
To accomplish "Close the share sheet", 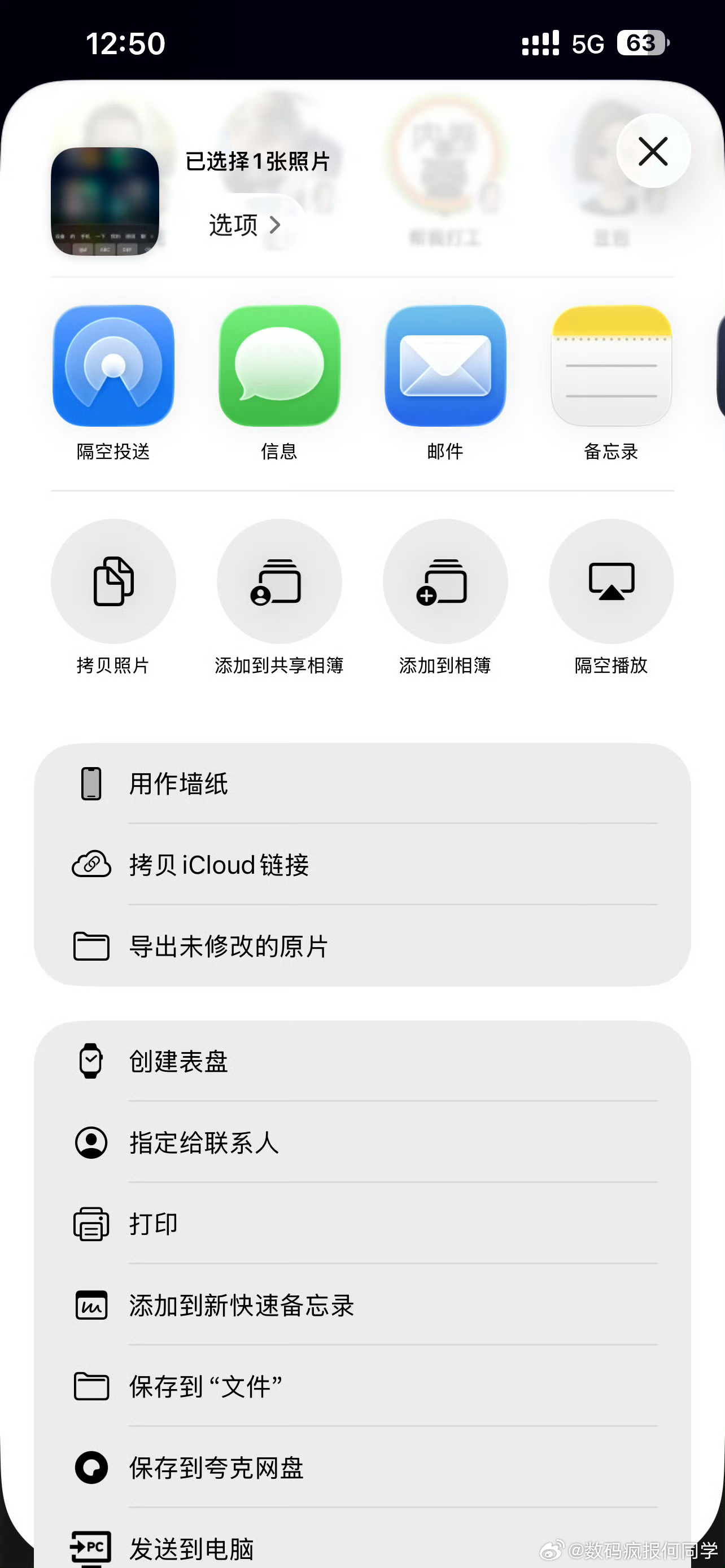I will point(653,151).
